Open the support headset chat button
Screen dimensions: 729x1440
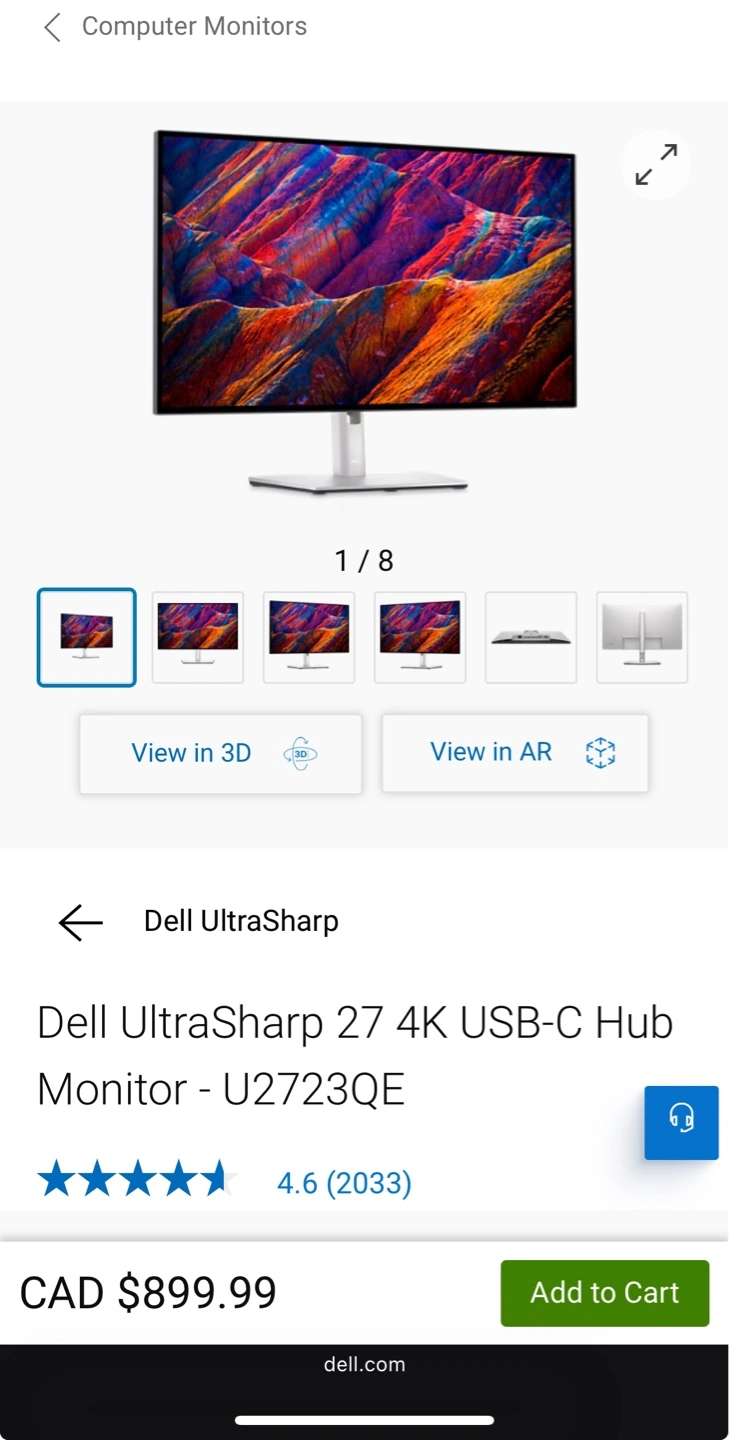click(681, 1122)
